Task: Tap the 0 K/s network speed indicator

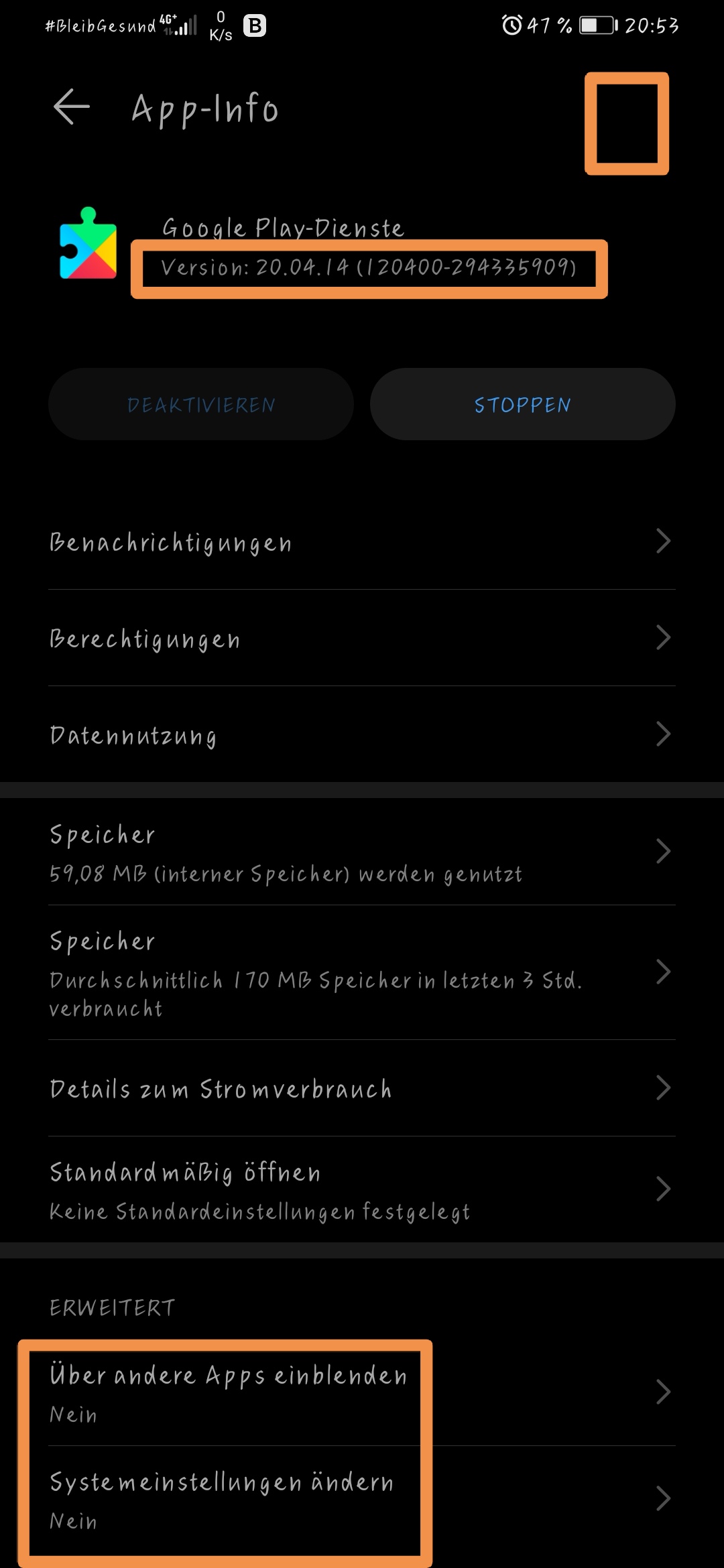Action: point(221,25)
